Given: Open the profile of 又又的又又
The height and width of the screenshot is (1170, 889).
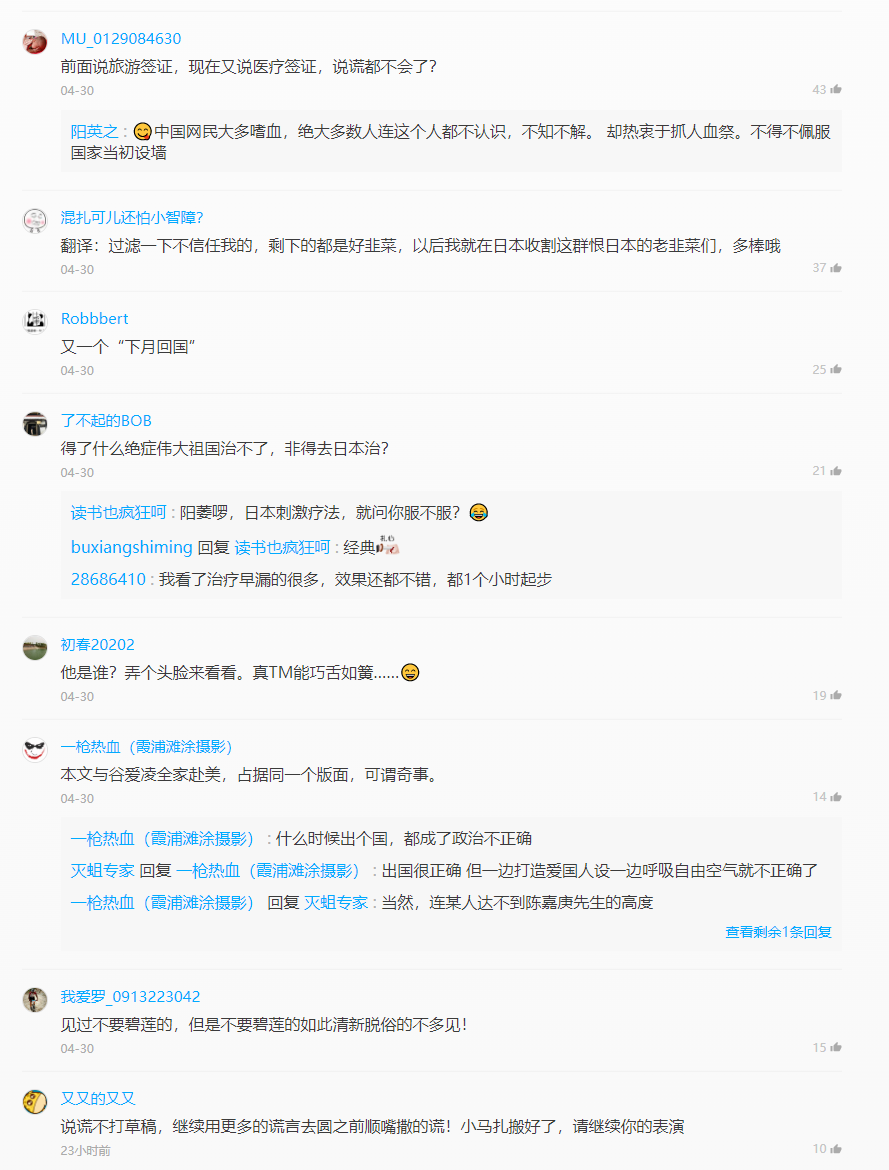Looking at the screenshot, I should (x=98, y=1098).
